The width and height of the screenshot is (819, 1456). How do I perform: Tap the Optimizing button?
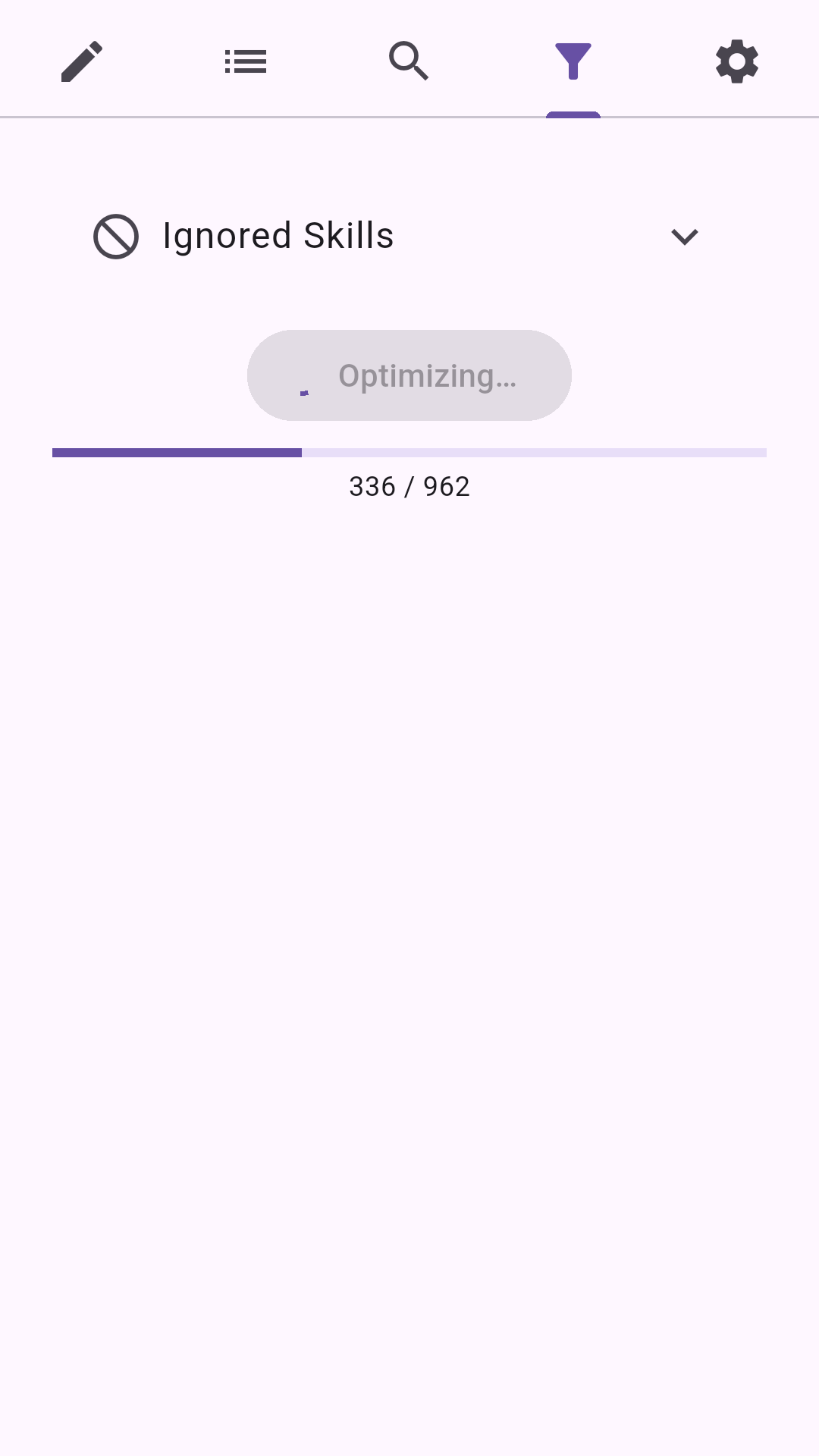(x=409, y=375)
